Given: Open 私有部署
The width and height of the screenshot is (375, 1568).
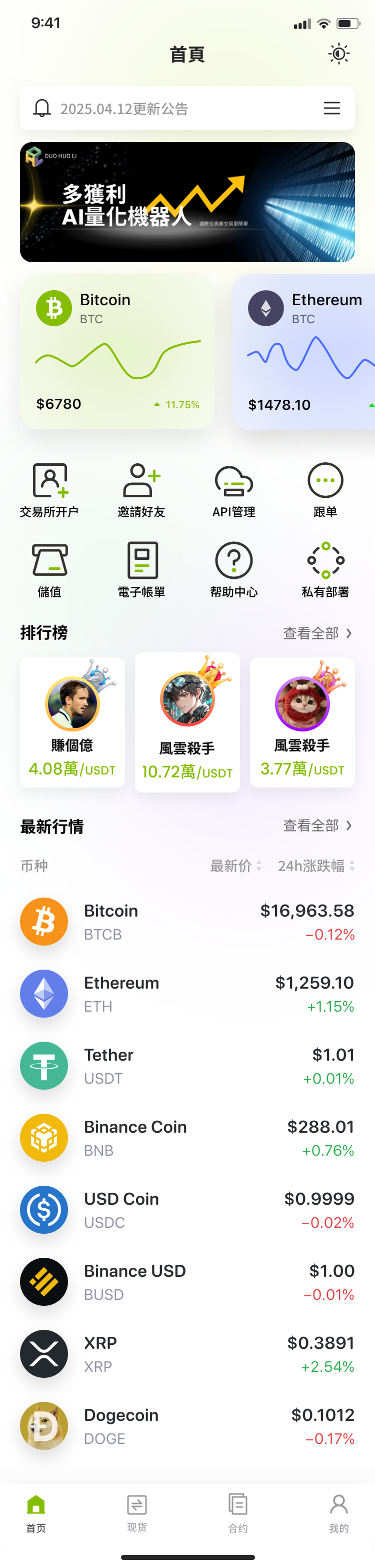Looking at the screenshot, I should click(x=325, y=570).
